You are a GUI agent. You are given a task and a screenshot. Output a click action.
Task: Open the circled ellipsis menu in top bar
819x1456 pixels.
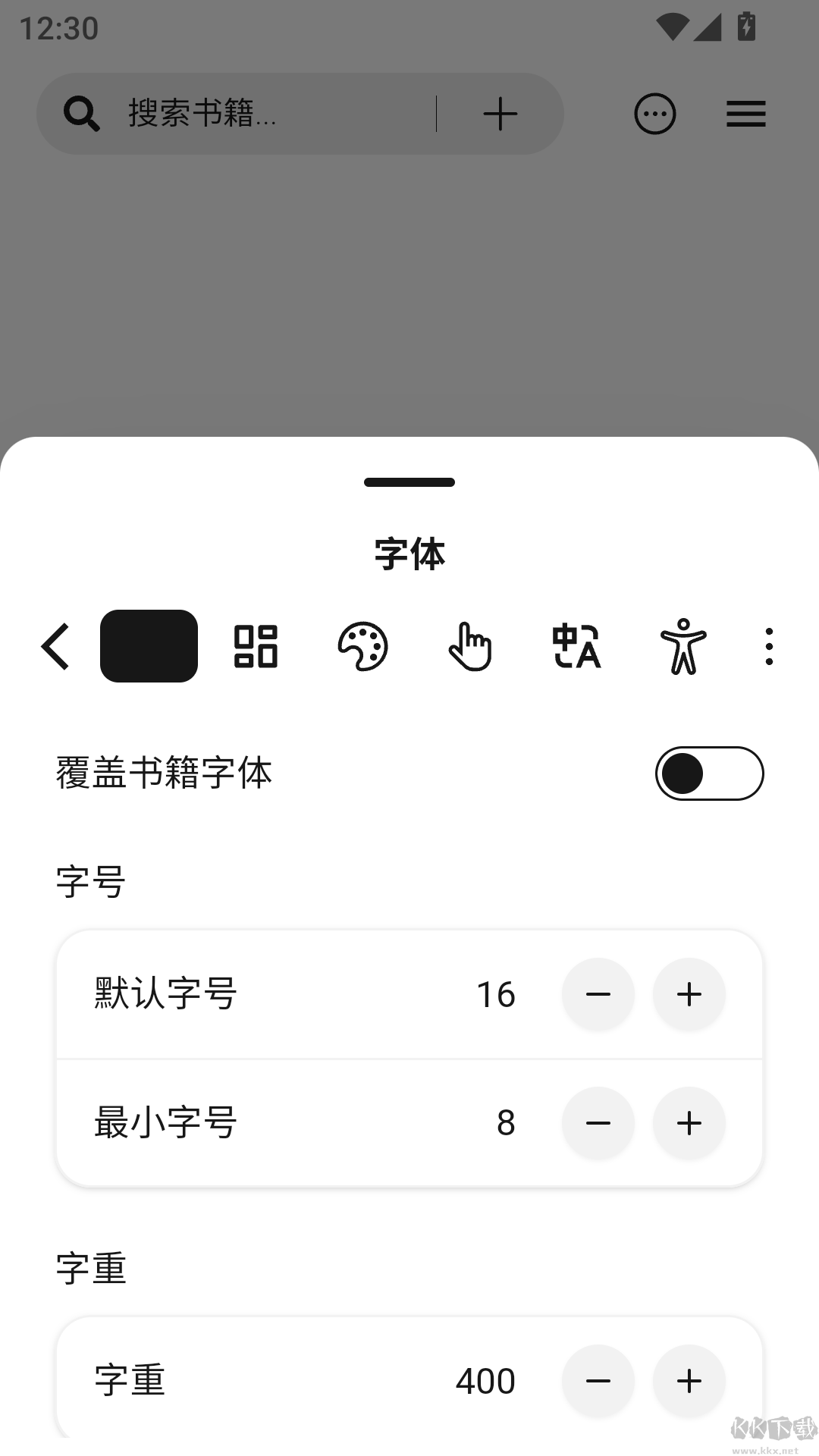click(654, 114)
